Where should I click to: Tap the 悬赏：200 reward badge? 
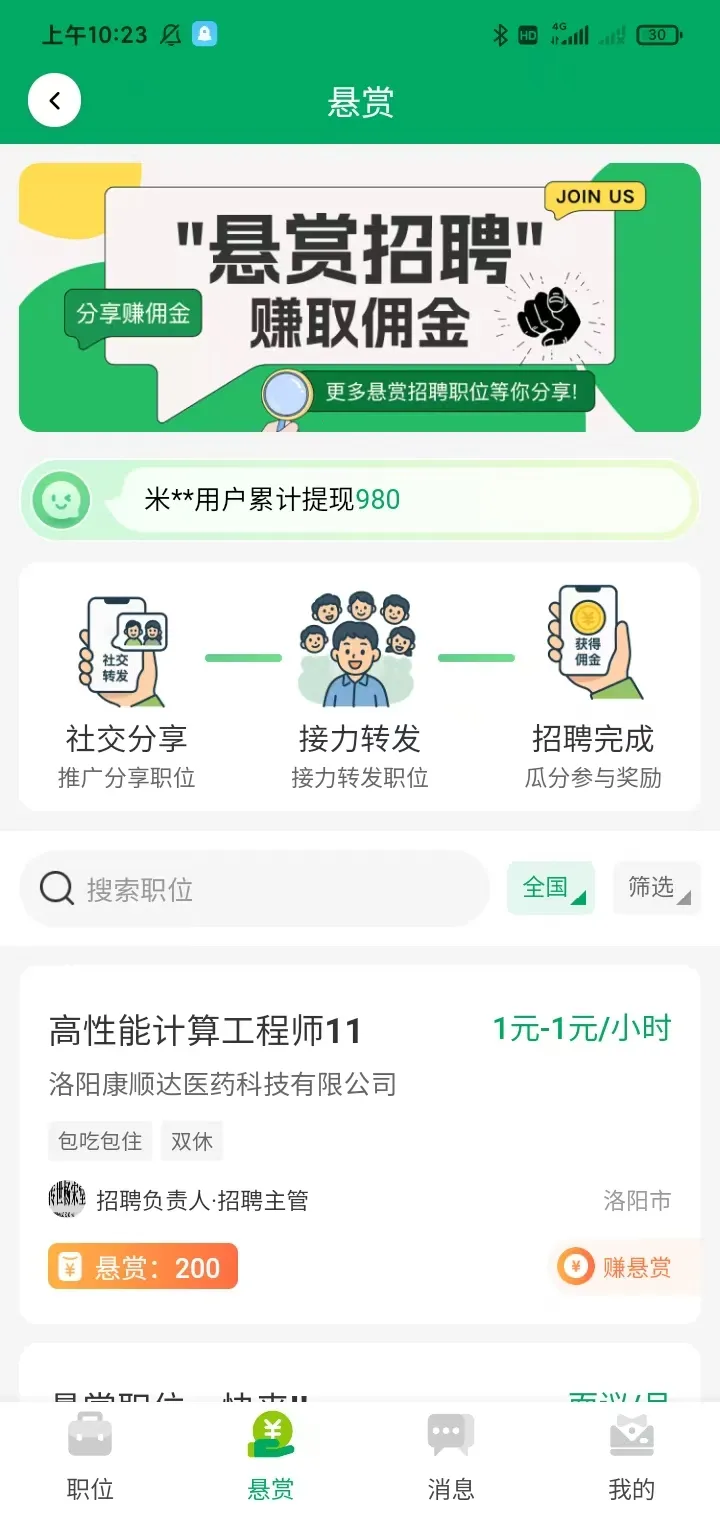tap(142, 1266)
